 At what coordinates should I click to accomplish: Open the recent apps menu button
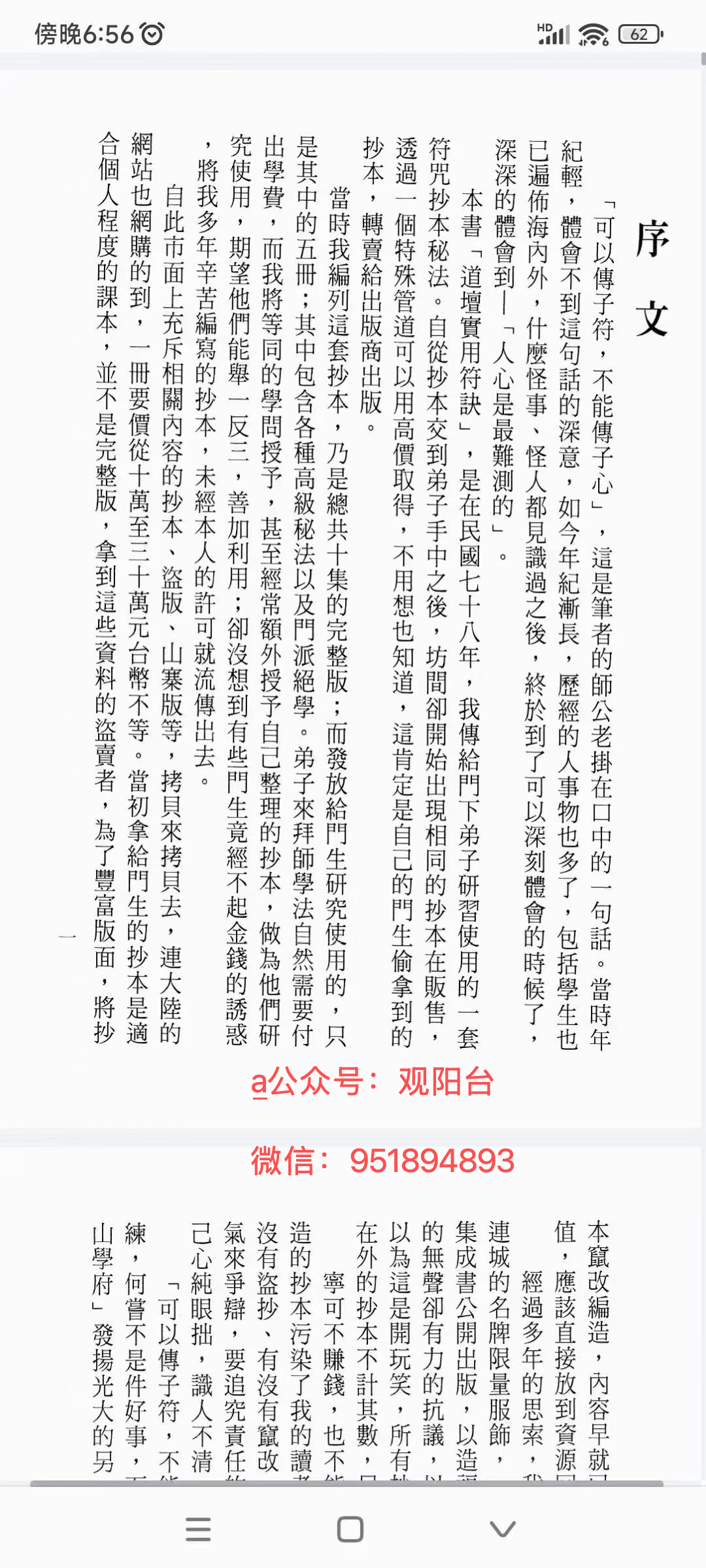pyautogui.click(x=198, y=1529)
